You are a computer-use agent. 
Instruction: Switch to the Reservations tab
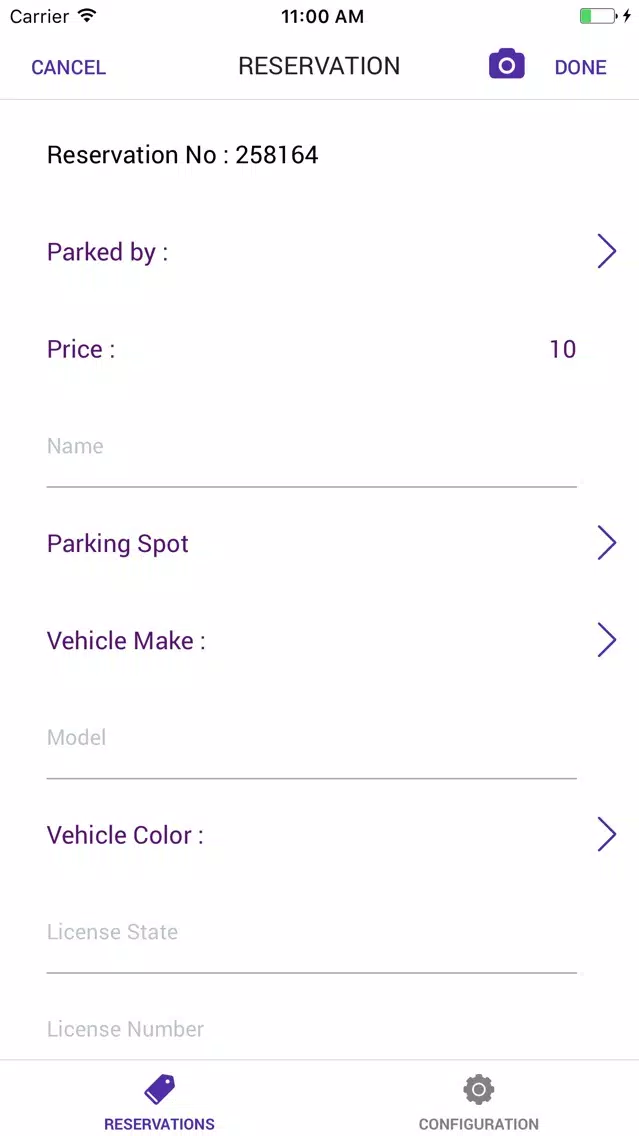click(159, 1101)
